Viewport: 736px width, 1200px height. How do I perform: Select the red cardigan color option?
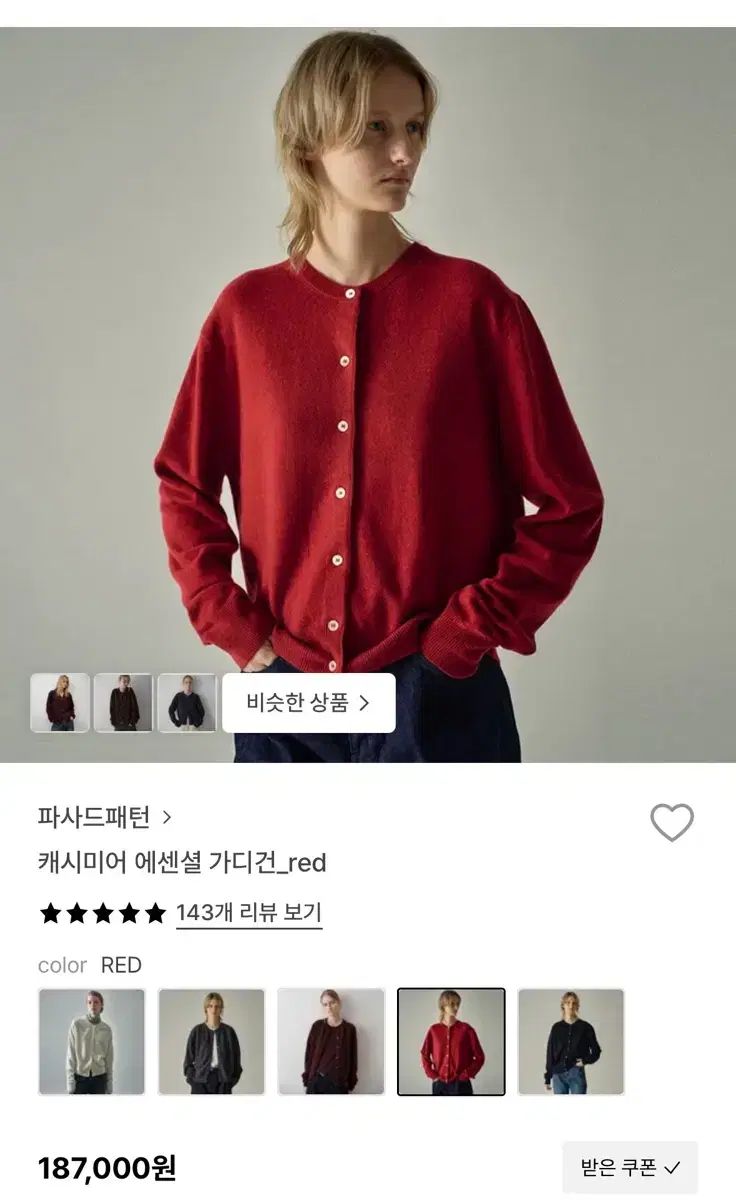(451, 1041)
